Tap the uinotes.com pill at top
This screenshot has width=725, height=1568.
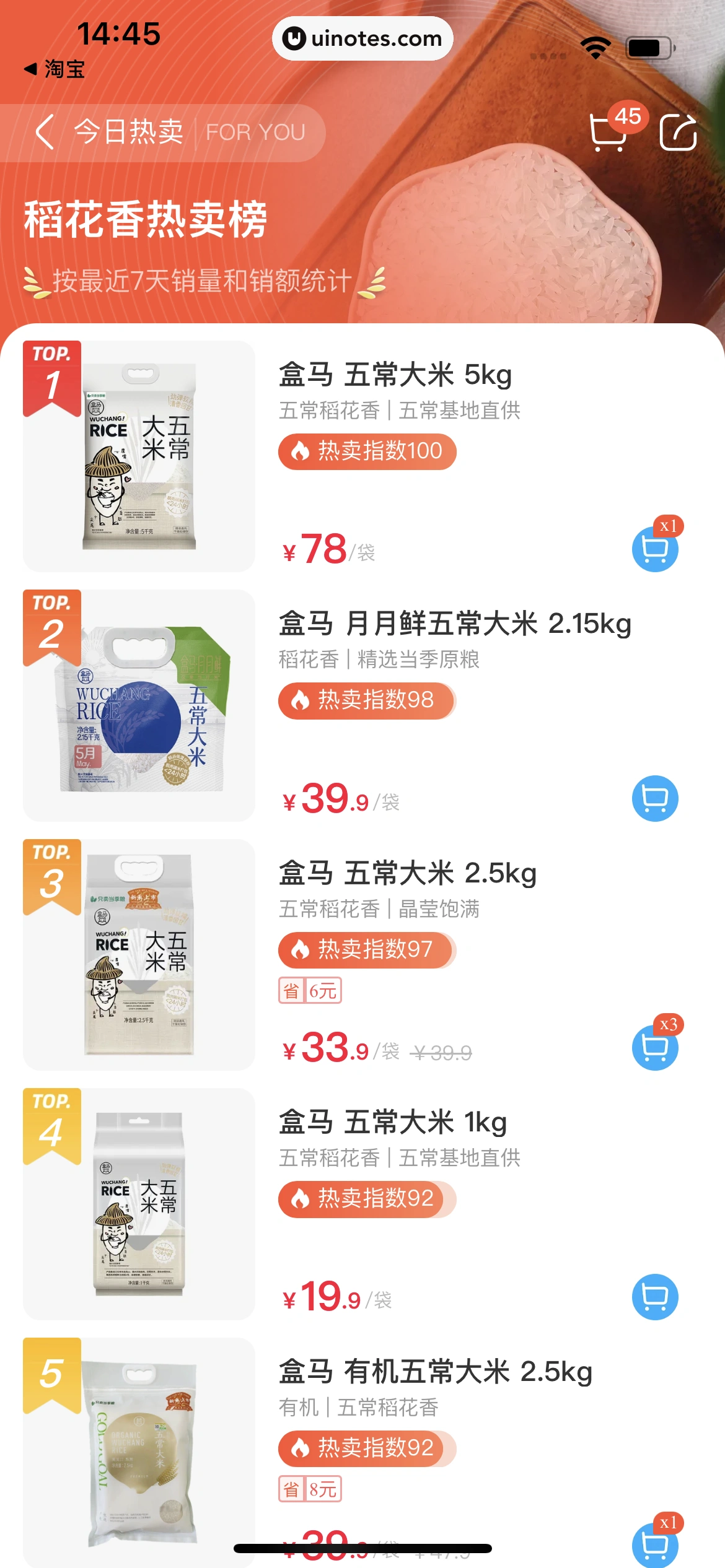click(362, 38)
